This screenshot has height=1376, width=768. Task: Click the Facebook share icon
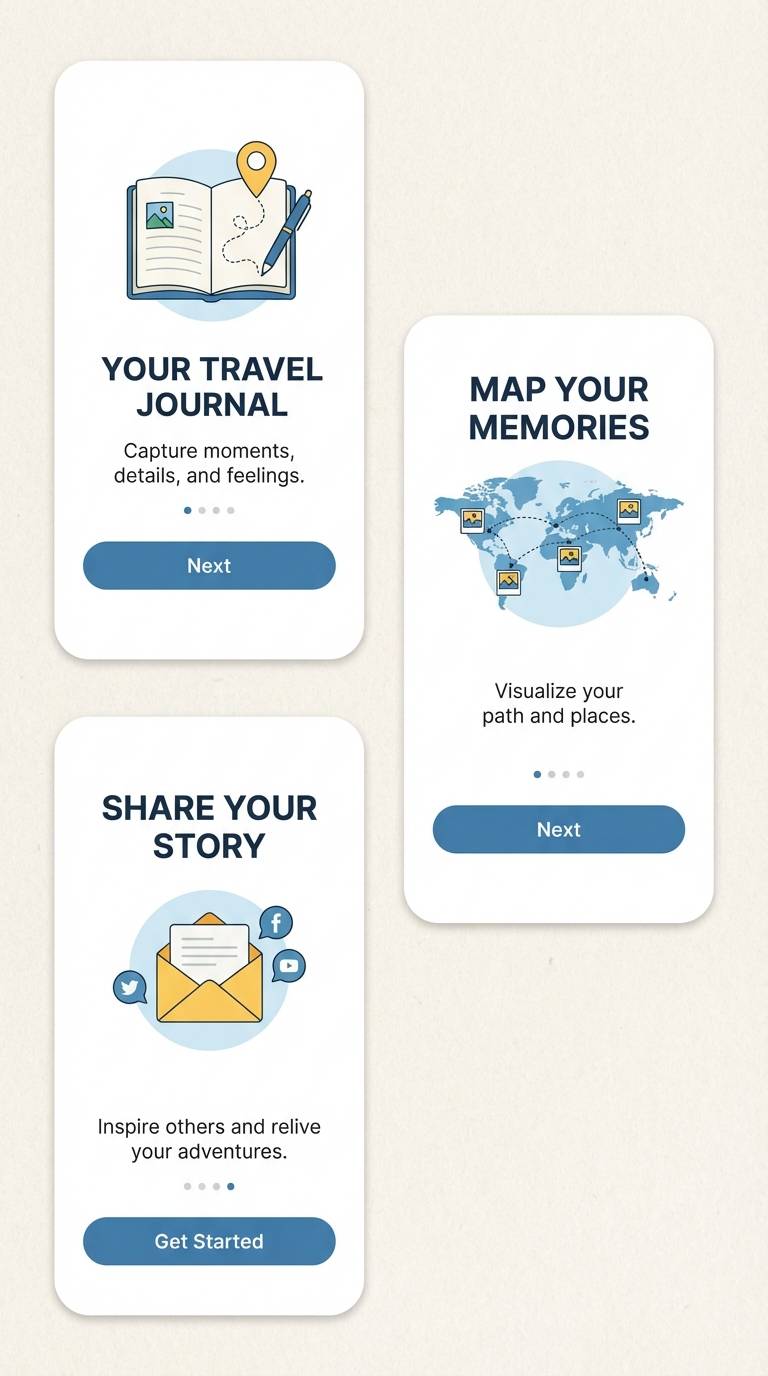coord(277,924)
